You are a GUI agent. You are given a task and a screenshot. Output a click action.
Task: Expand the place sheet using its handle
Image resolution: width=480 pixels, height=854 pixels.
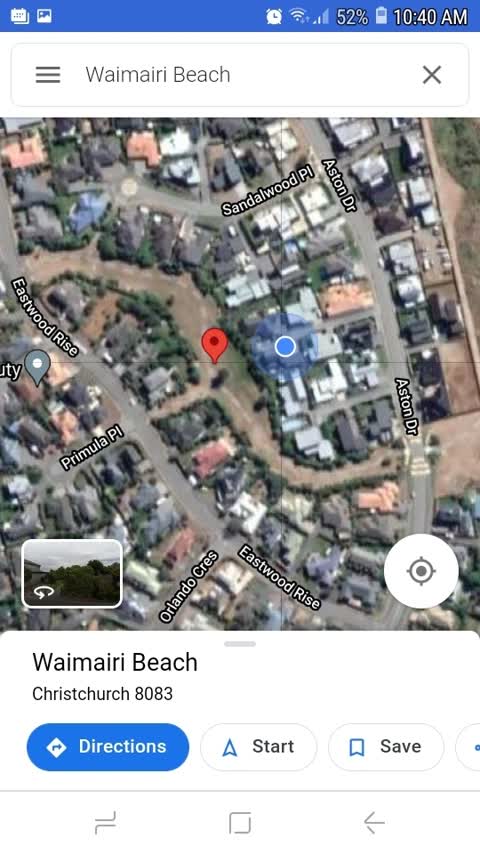tap(240, 644)
